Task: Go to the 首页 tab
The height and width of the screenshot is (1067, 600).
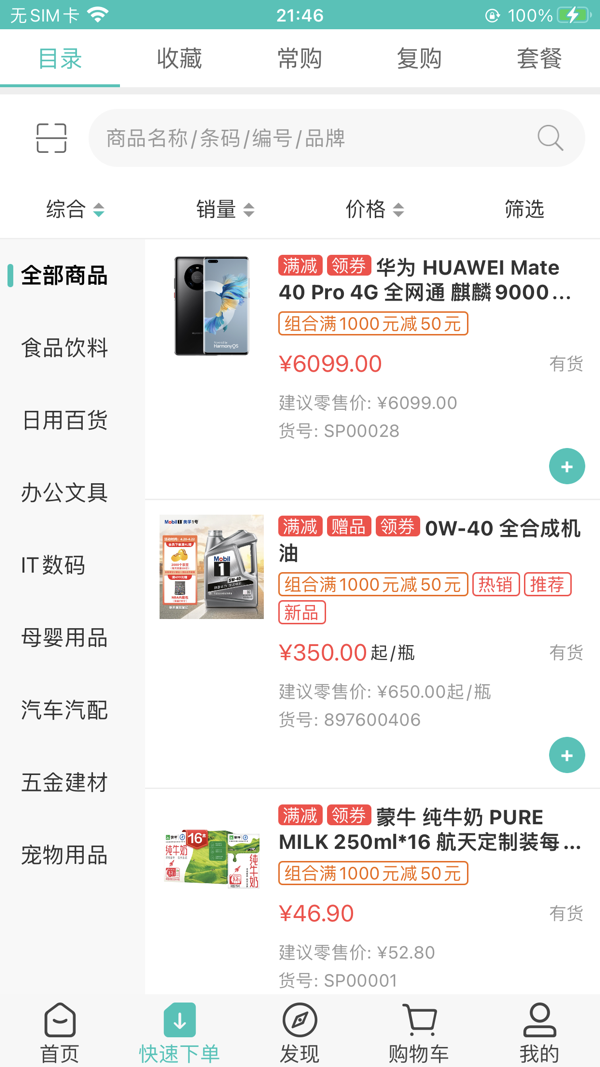Action: coord(59,1033)
